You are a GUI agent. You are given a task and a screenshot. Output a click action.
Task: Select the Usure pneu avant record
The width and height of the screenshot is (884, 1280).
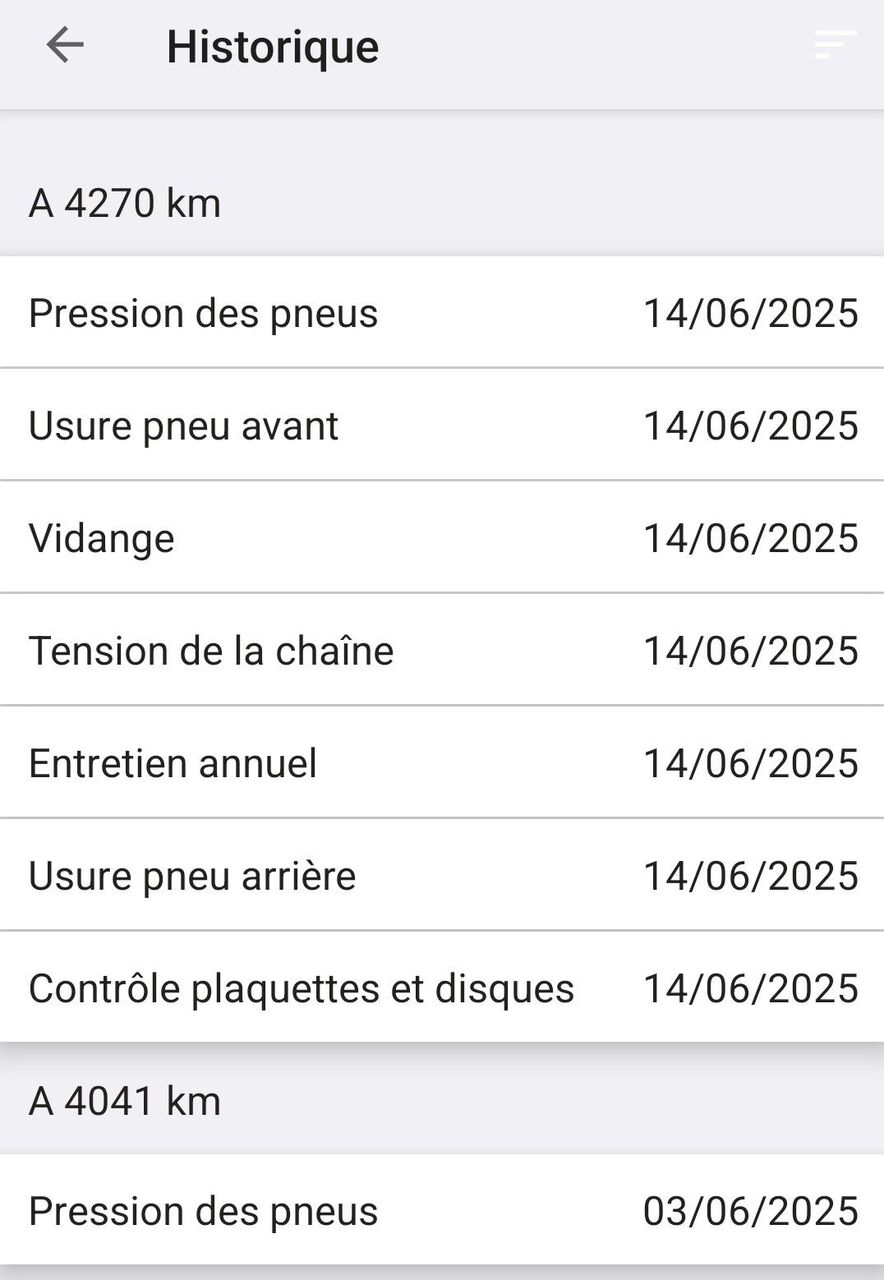(x=442, y=426)
